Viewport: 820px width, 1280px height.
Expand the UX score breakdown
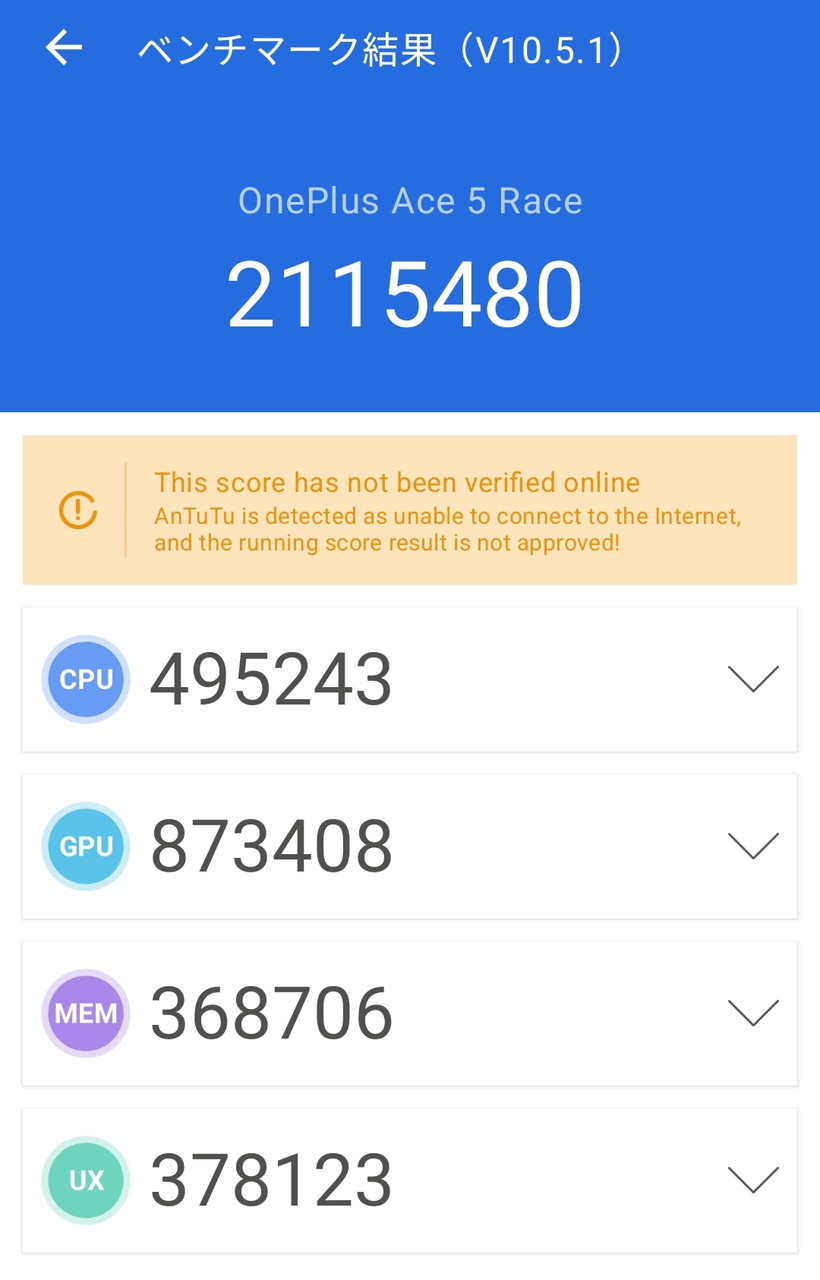point(753,1180)
